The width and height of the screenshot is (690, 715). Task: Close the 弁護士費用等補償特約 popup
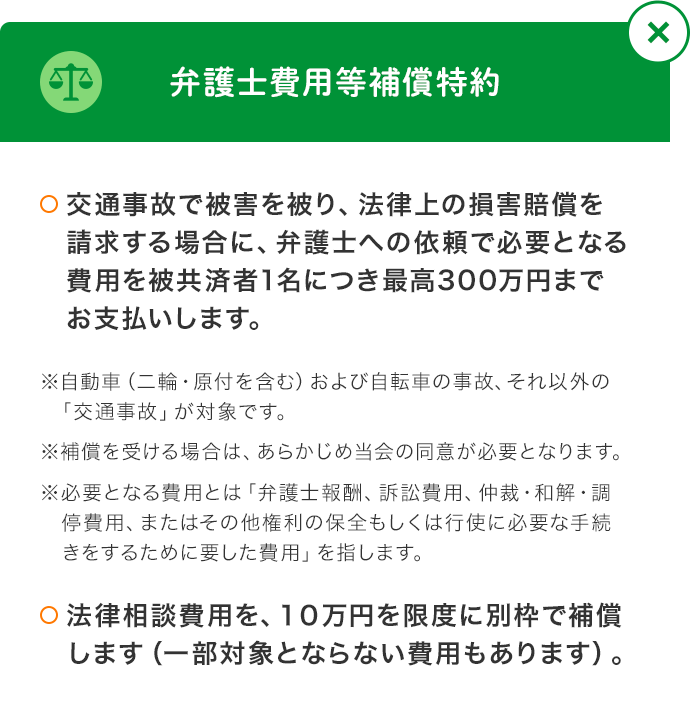(x=658, y=33)
